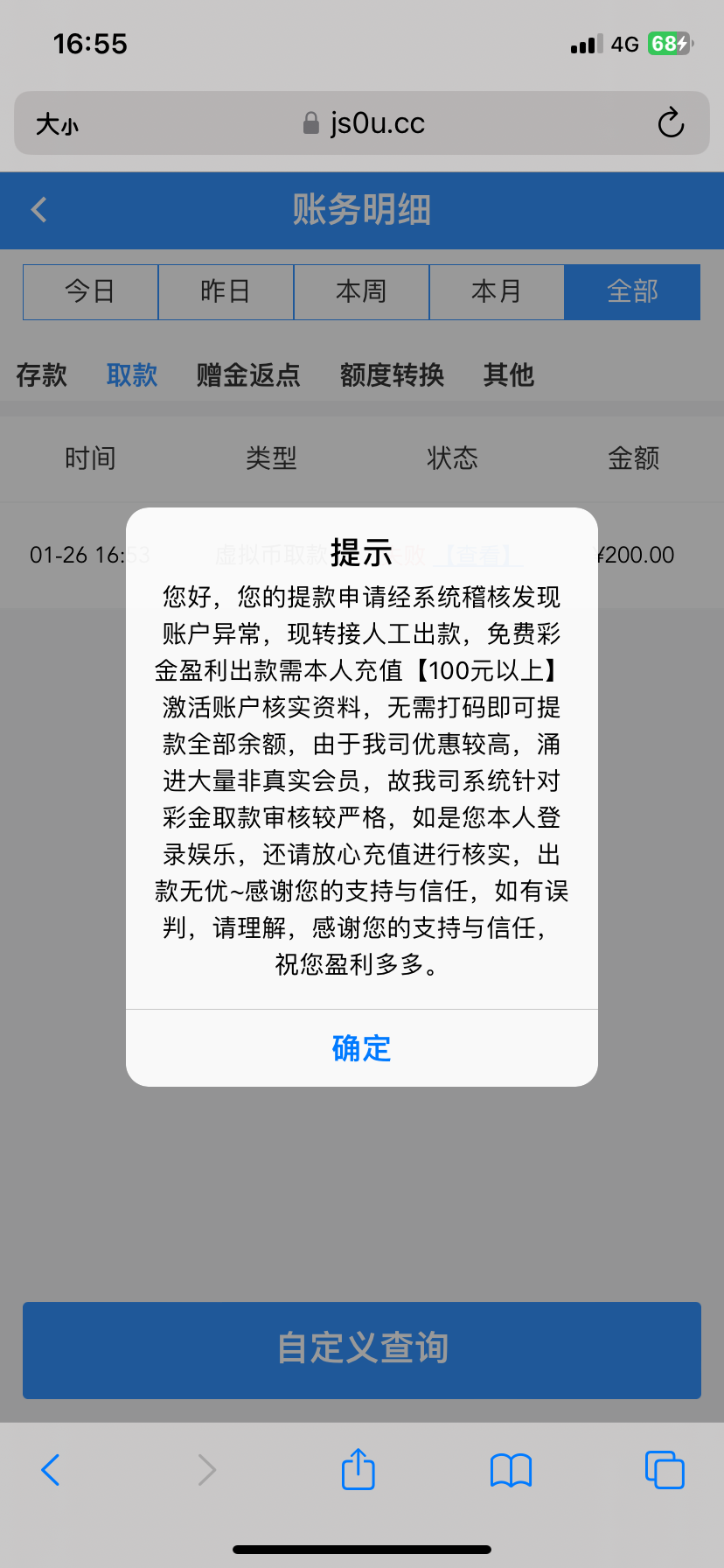Select the 本周 date filter
Viewport: 724px width, 1568px height.
[361, 291]
